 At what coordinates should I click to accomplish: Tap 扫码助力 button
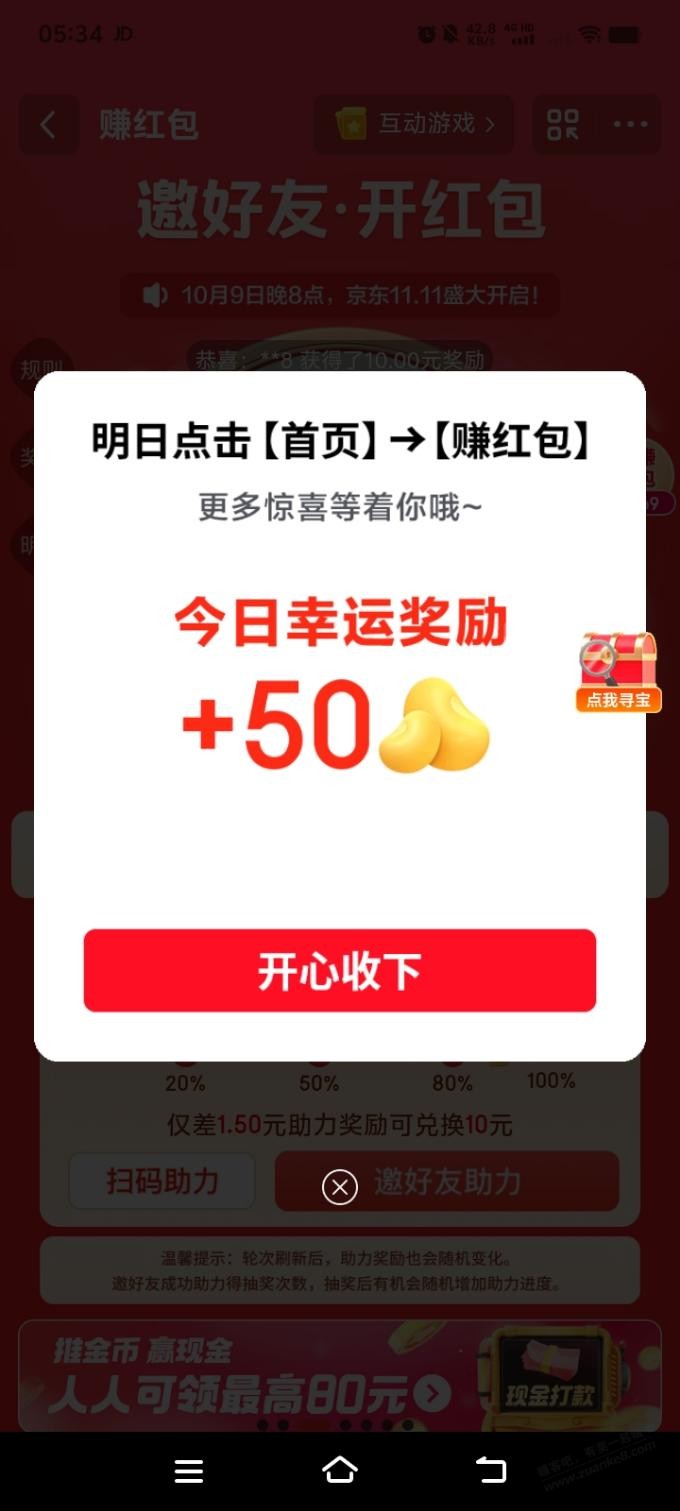click(162, 1181)
